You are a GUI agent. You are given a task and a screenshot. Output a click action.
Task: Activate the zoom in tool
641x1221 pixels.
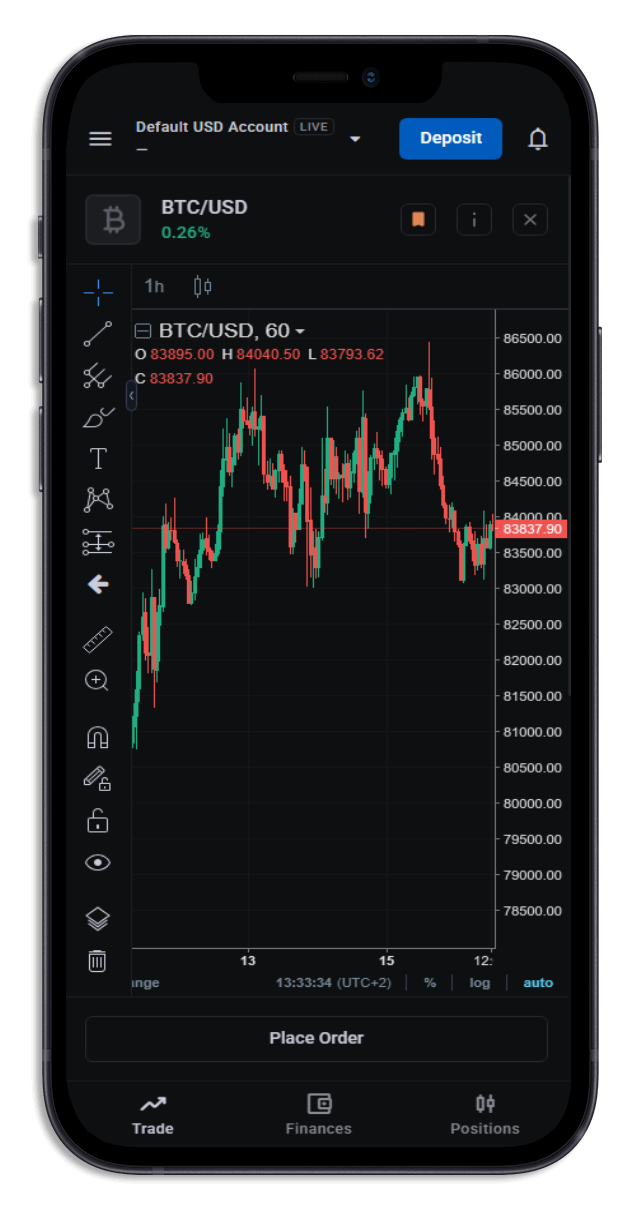97,681
